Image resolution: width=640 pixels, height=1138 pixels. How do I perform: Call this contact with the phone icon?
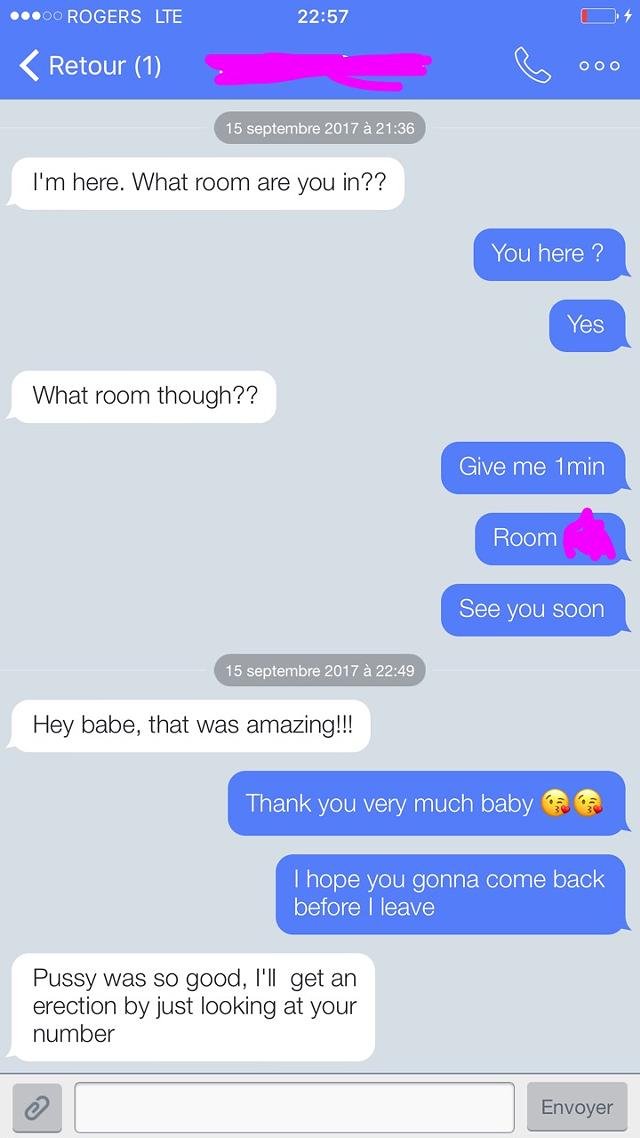click(533, 65)
